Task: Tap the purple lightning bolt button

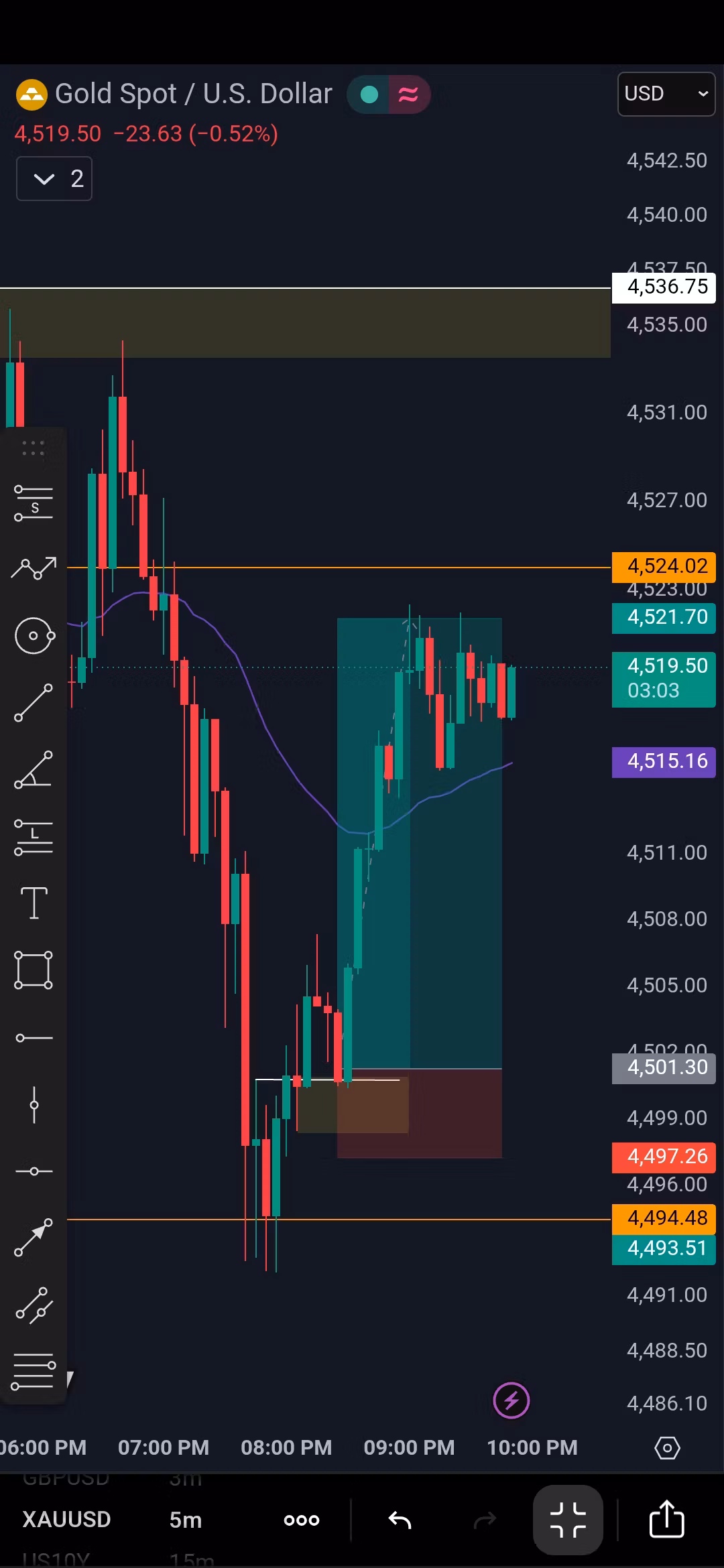Action: click(511, 1400)
